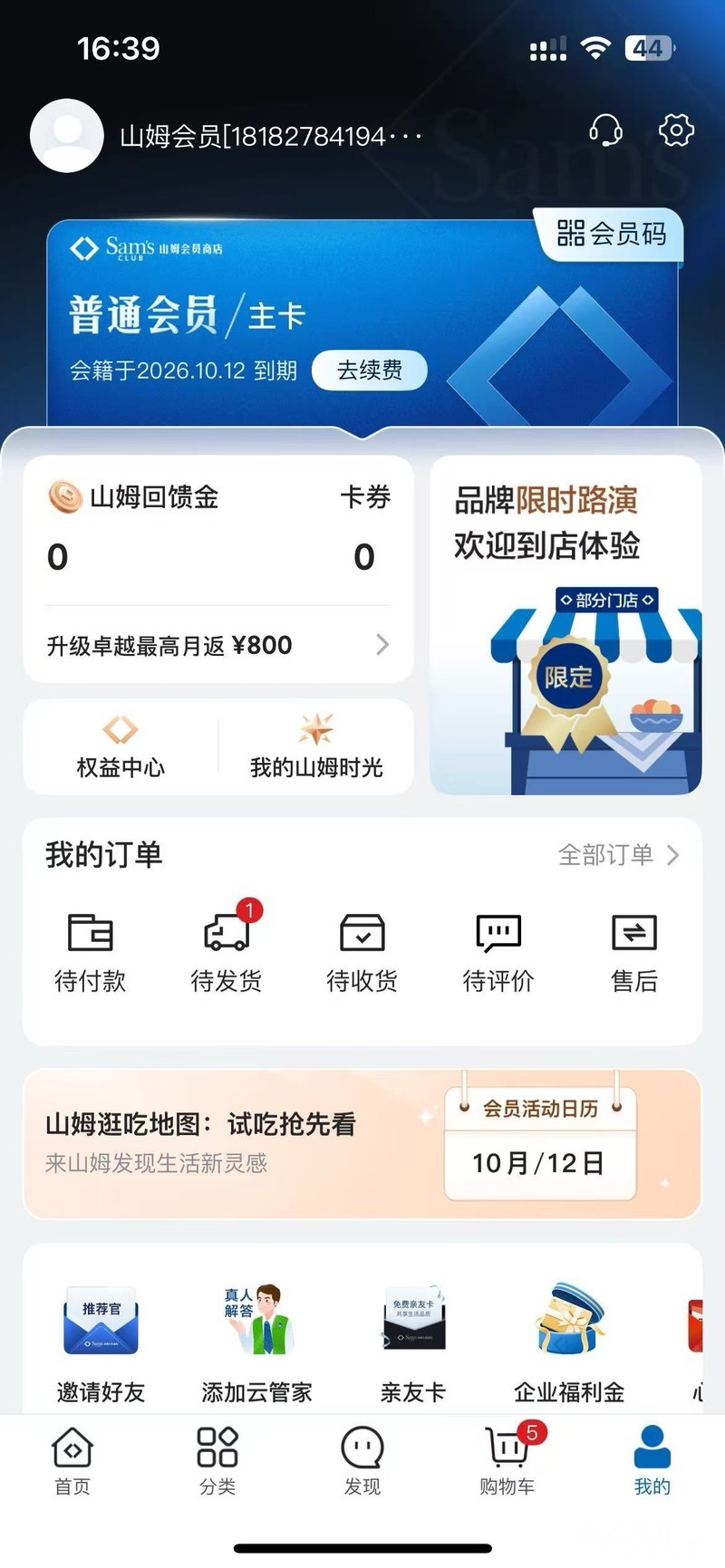
Task: Switch to the 首页 tab
Action: point(72,1460)
